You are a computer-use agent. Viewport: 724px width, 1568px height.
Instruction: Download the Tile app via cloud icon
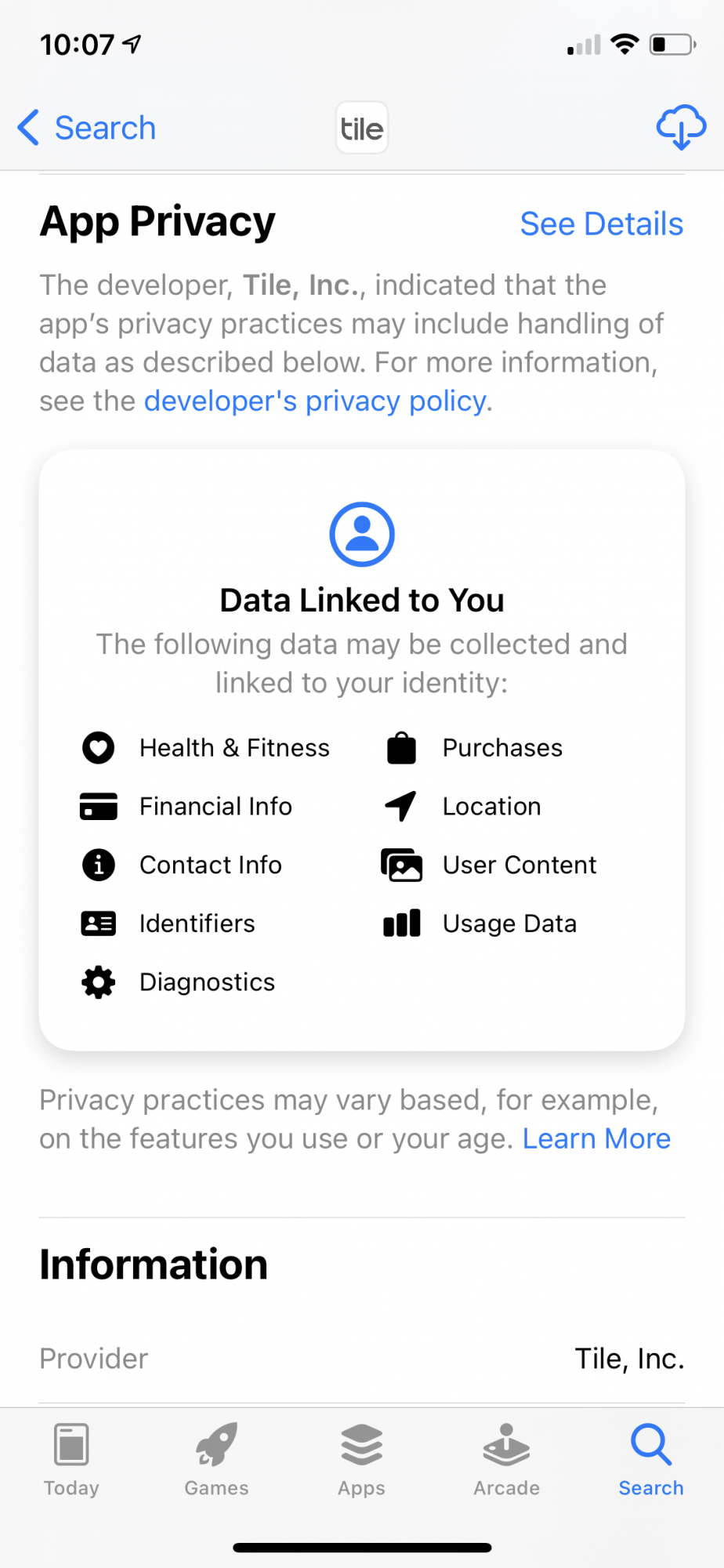681,127
